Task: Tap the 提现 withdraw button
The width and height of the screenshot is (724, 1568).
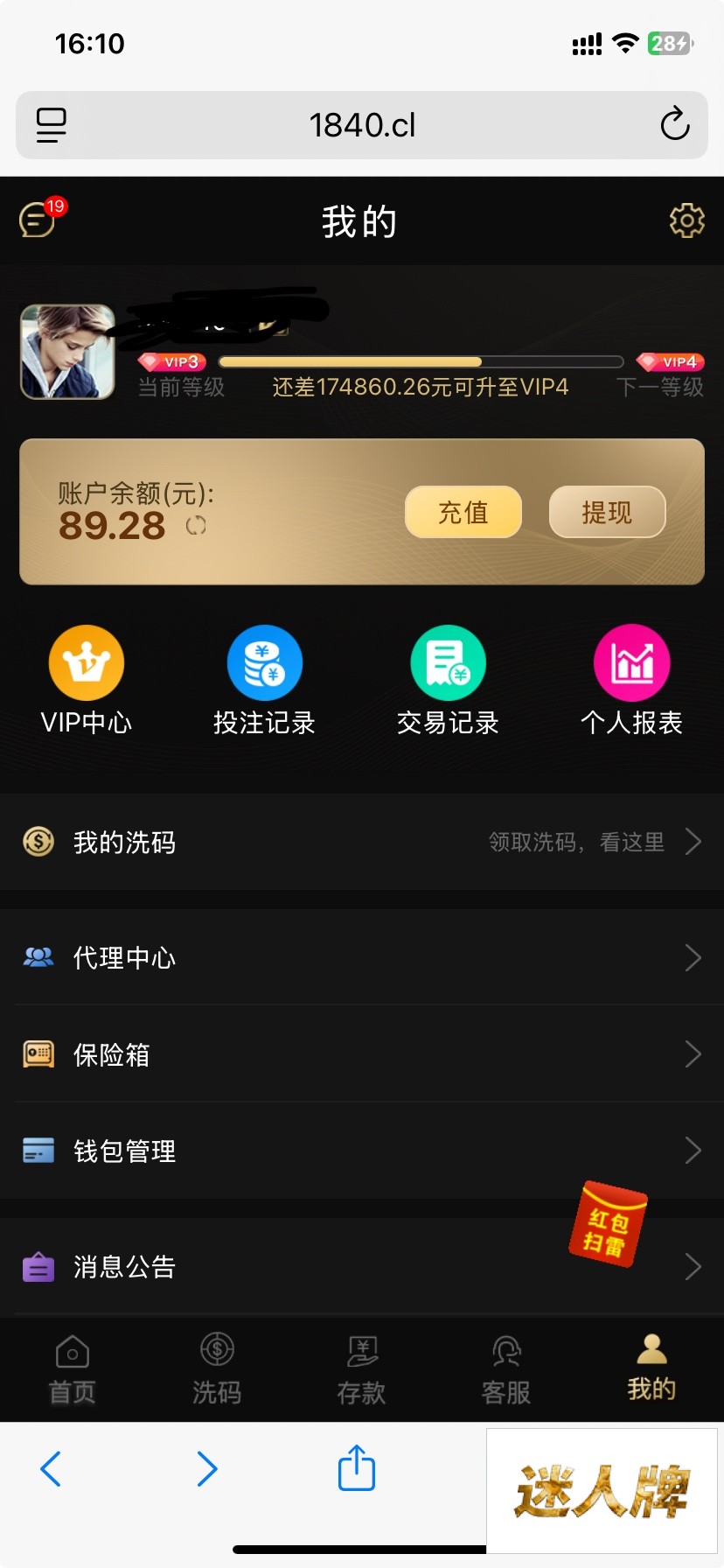Action: [x=607, y=512]
